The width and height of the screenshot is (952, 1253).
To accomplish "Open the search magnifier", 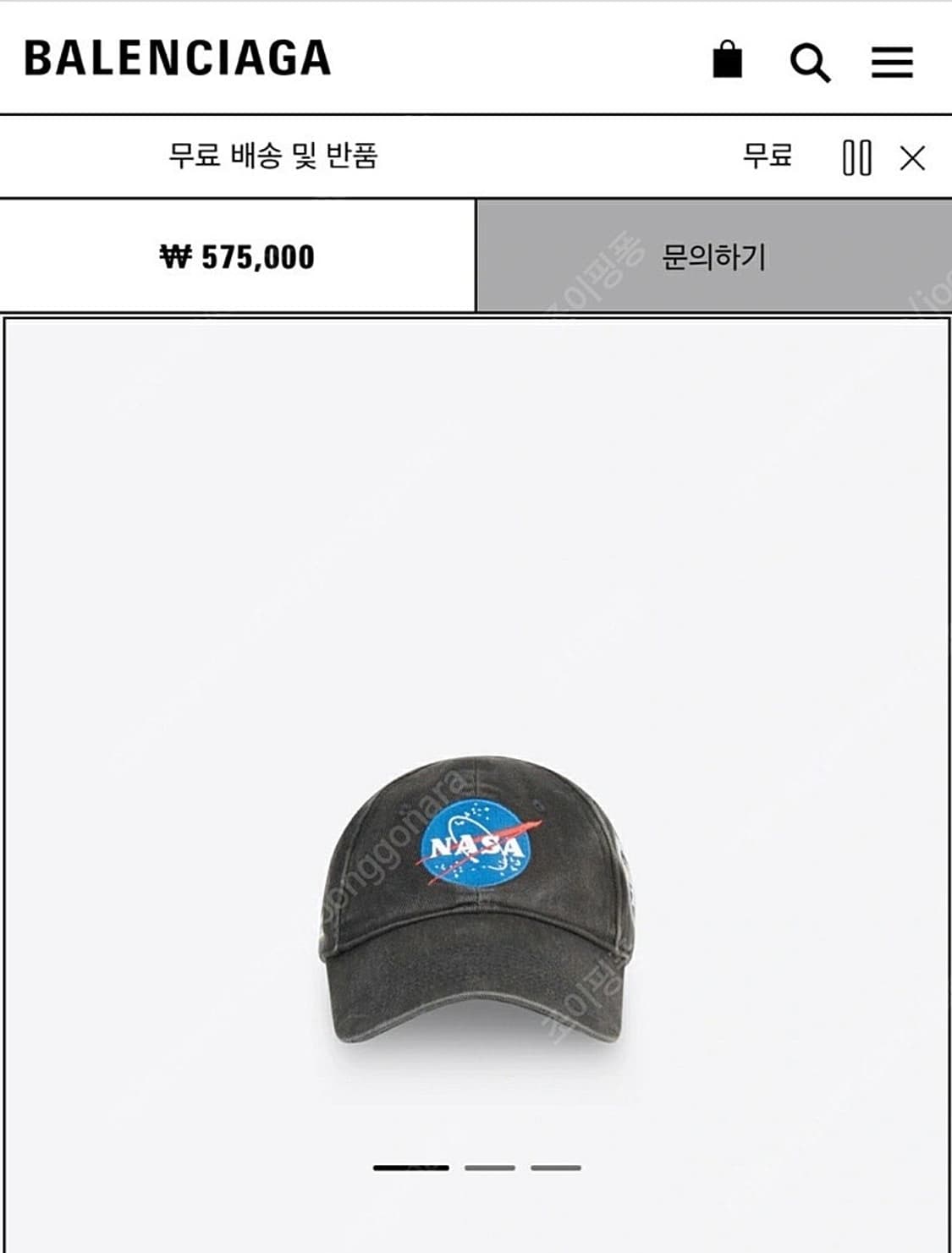I will pos(810,62).
